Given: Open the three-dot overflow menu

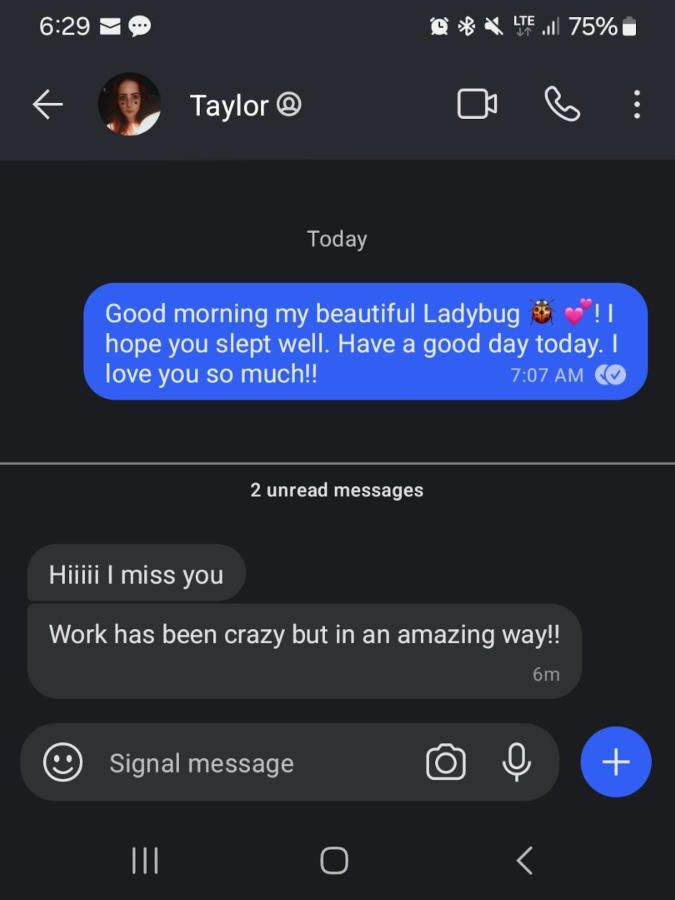Looking at the screenshot, I should [636, 104].
